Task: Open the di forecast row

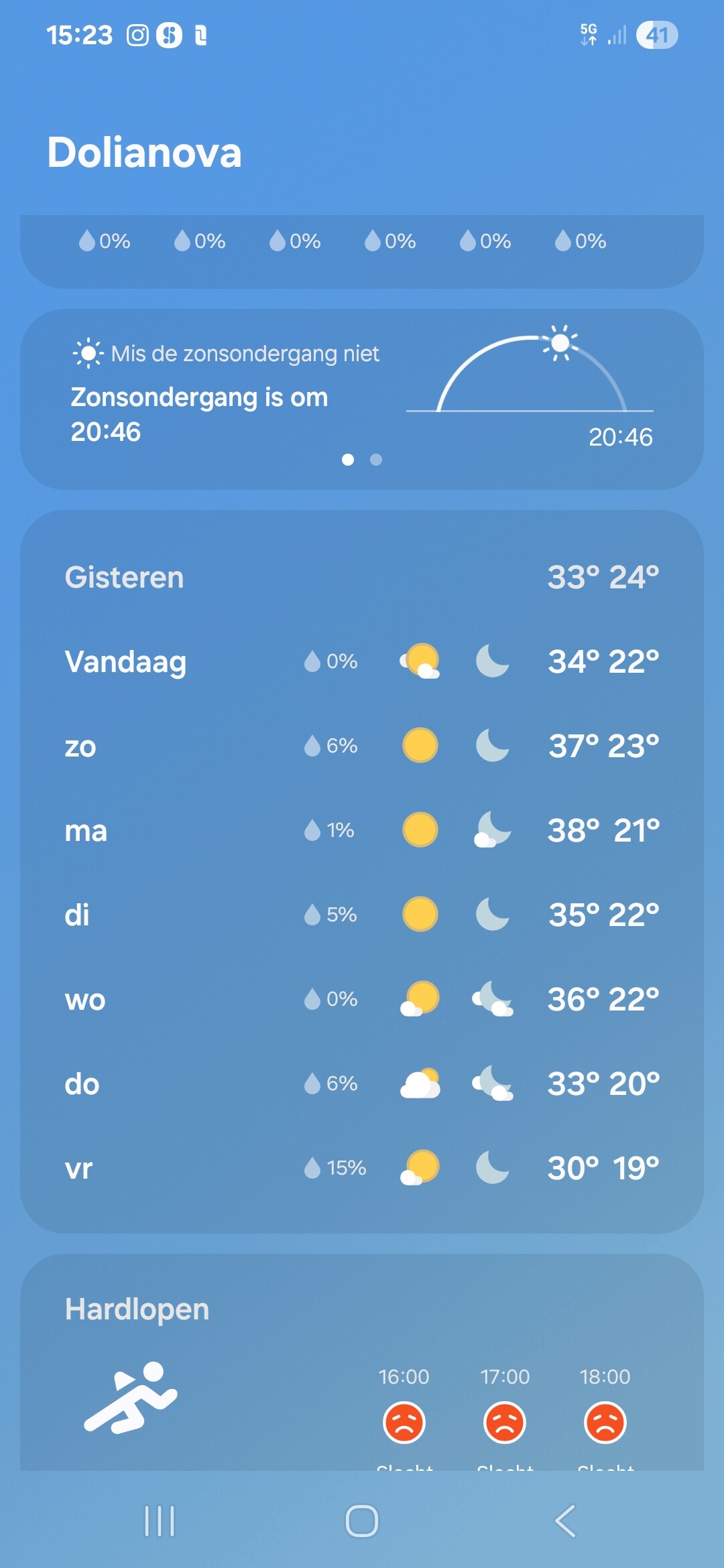Action: click(362, 915)
